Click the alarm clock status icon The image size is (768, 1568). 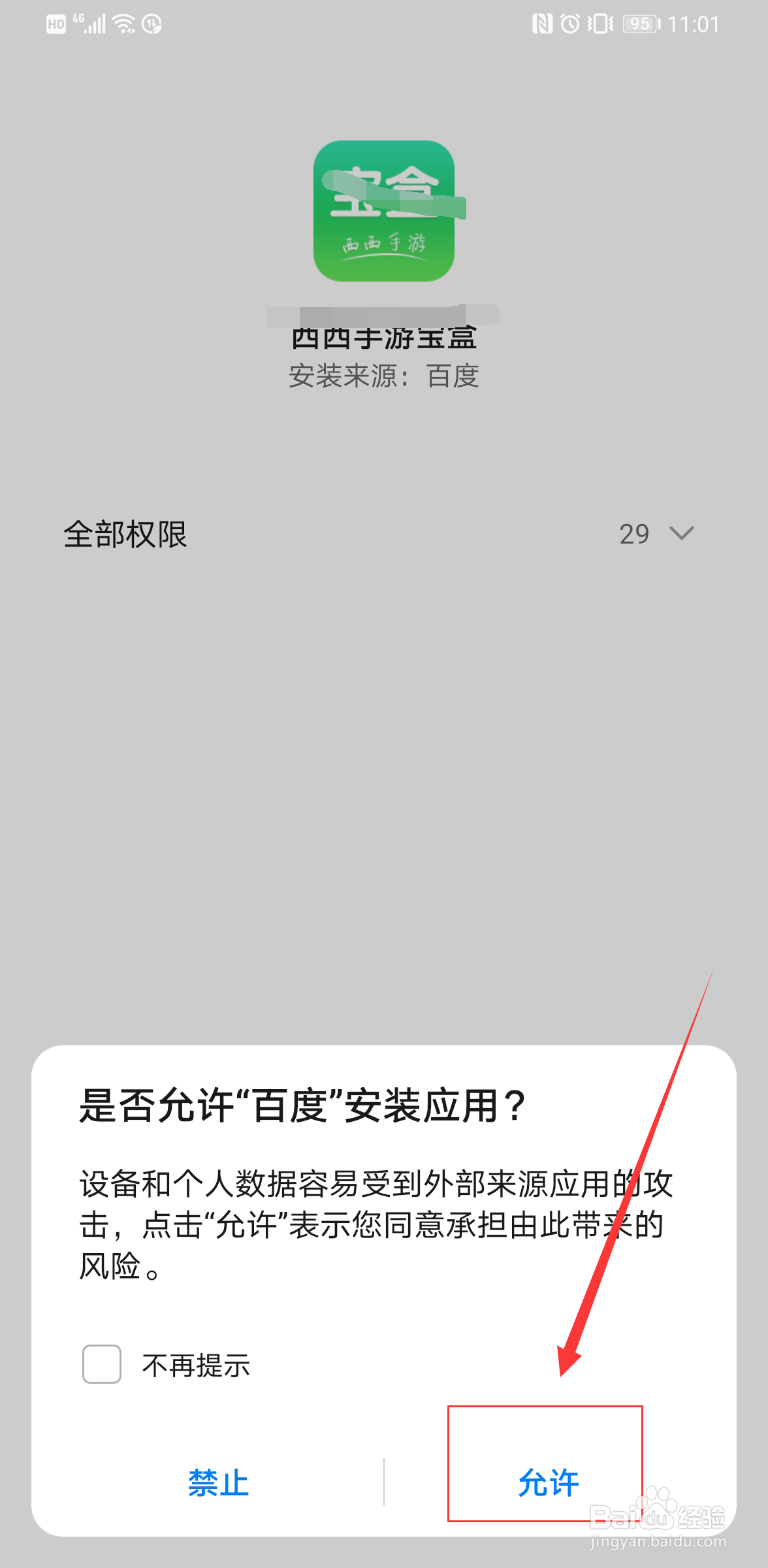(569, 24)
